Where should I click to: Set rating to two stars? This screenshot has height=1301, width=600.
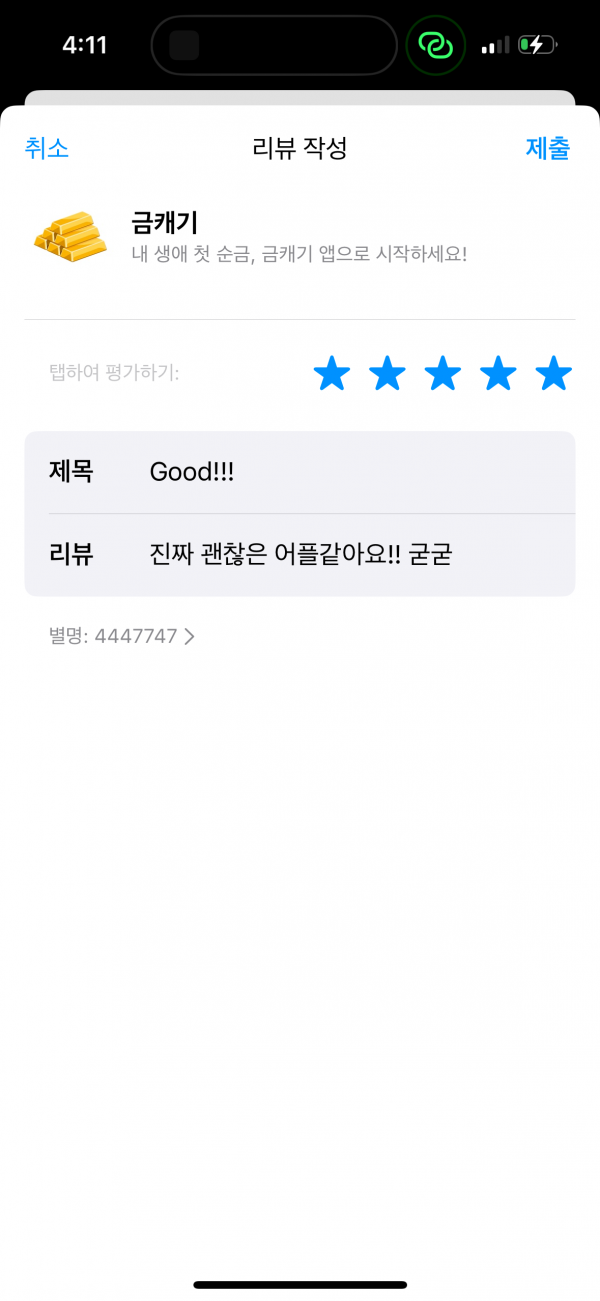(387, 374)
